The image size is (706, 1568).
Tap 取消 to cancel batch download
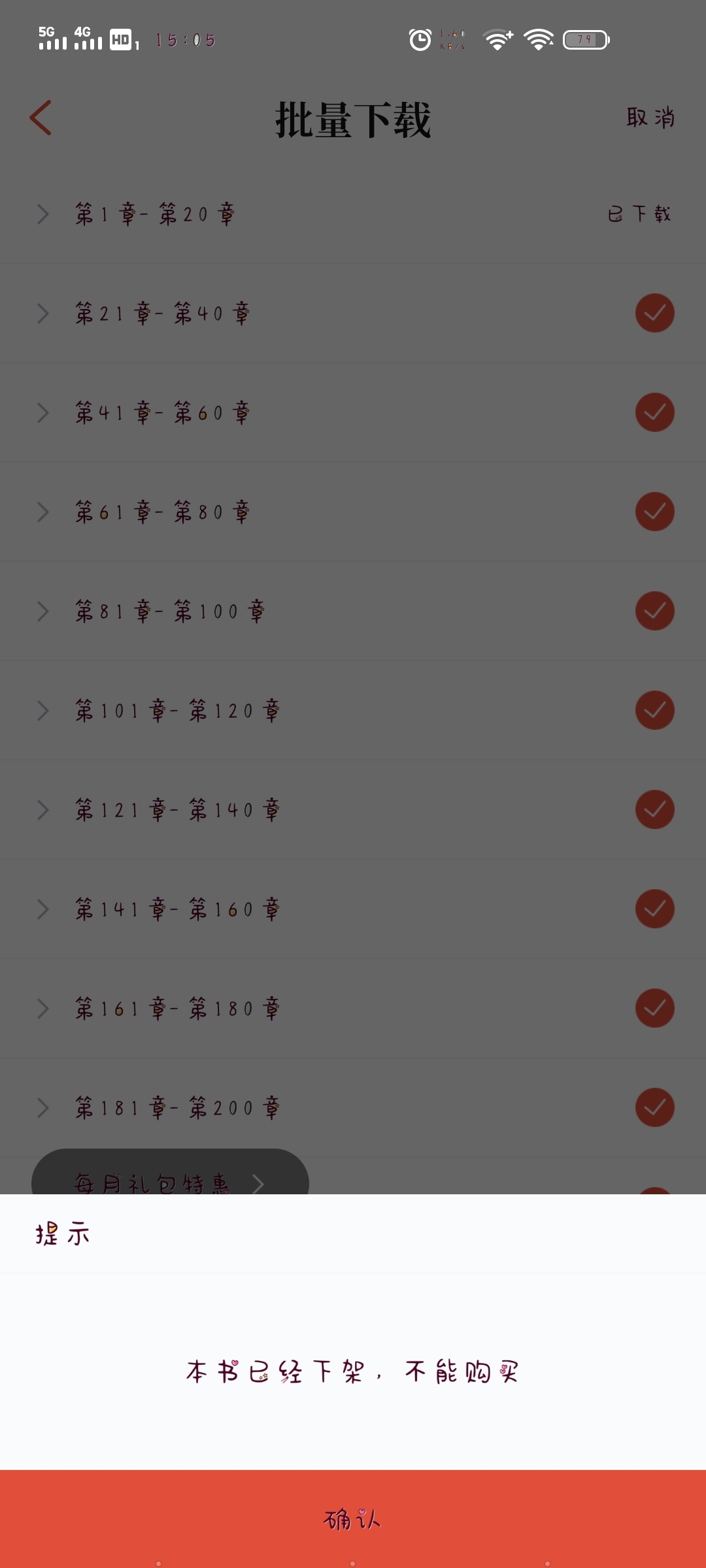click(650, 118)
